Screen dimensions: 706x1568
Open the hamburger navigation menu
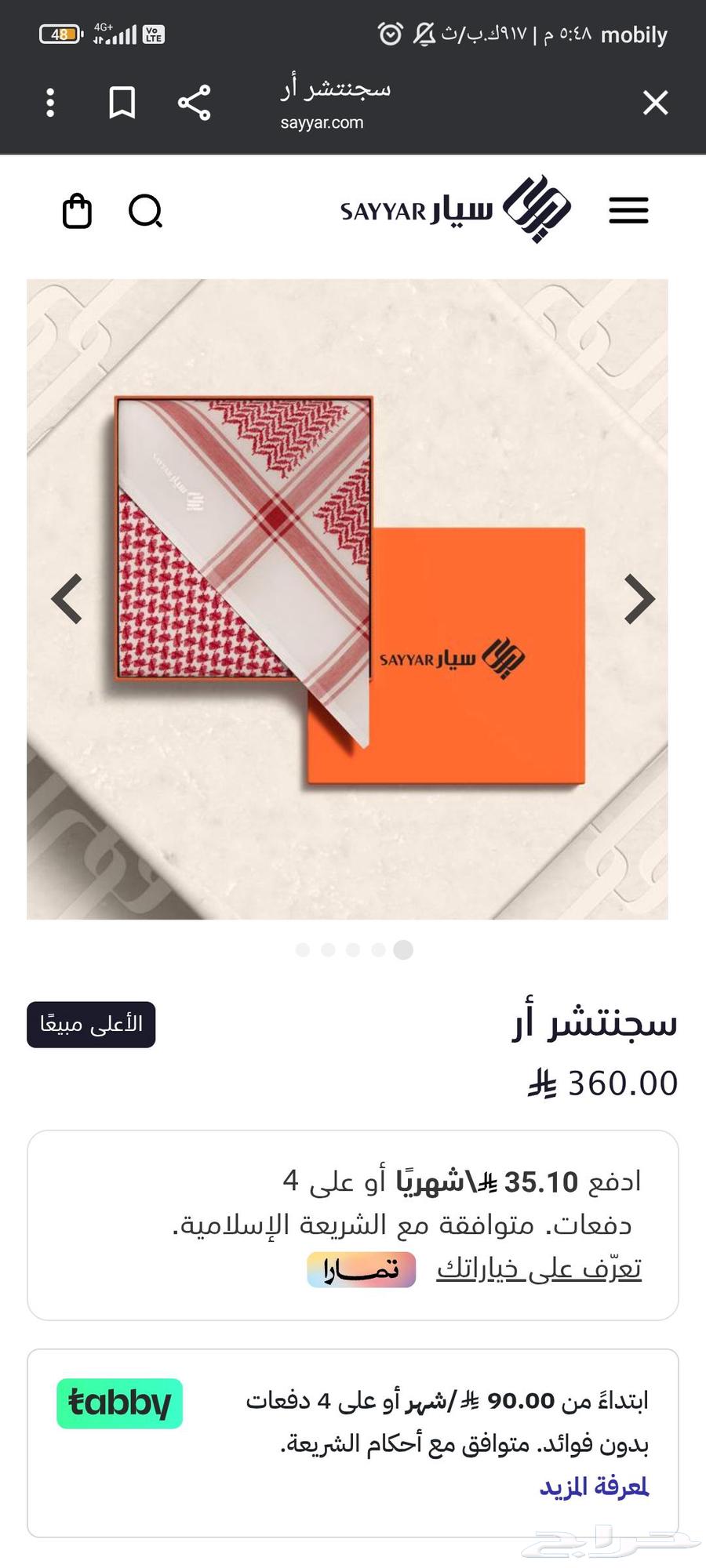pyautogui.click(x=628, y=210)
